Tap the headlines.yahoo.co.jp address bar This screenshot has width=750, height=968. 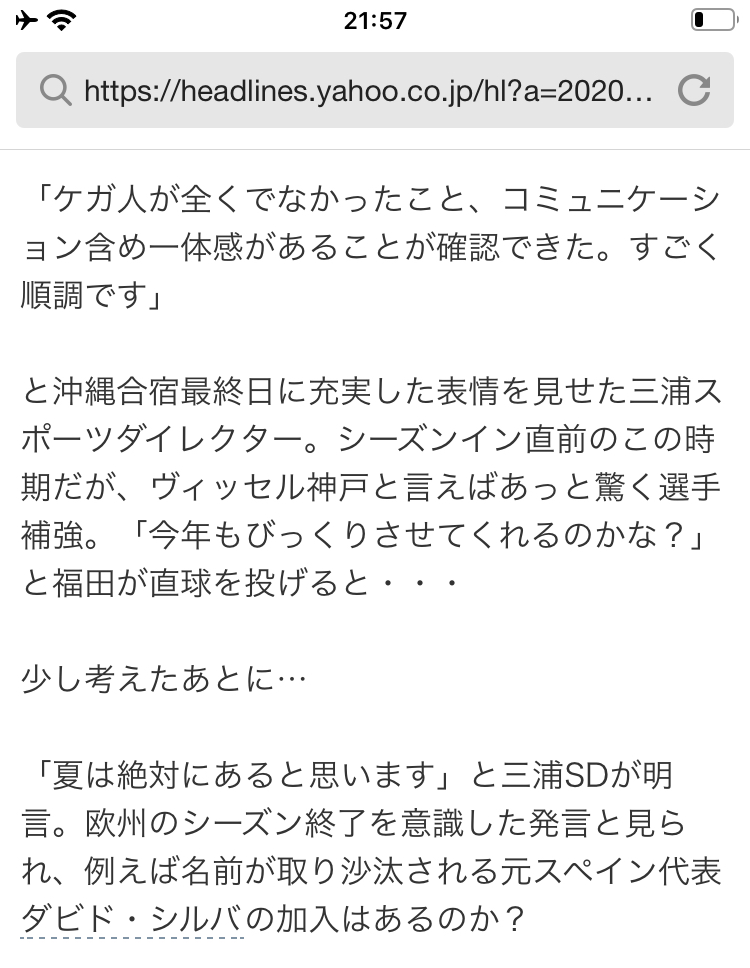point(368,91)
